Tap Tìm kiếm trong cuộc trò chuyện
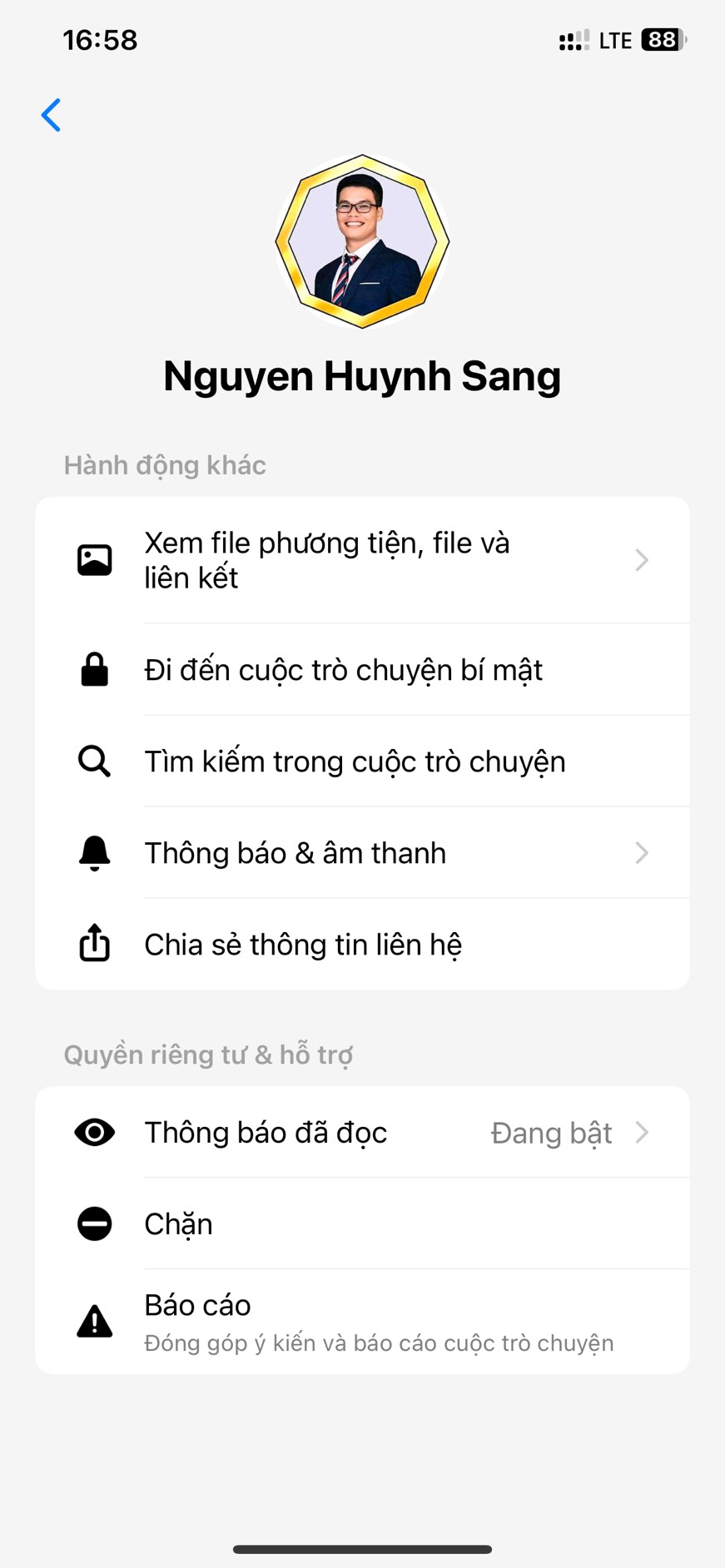The height and width of the screenshot is (1568, 725). point(362,762)
